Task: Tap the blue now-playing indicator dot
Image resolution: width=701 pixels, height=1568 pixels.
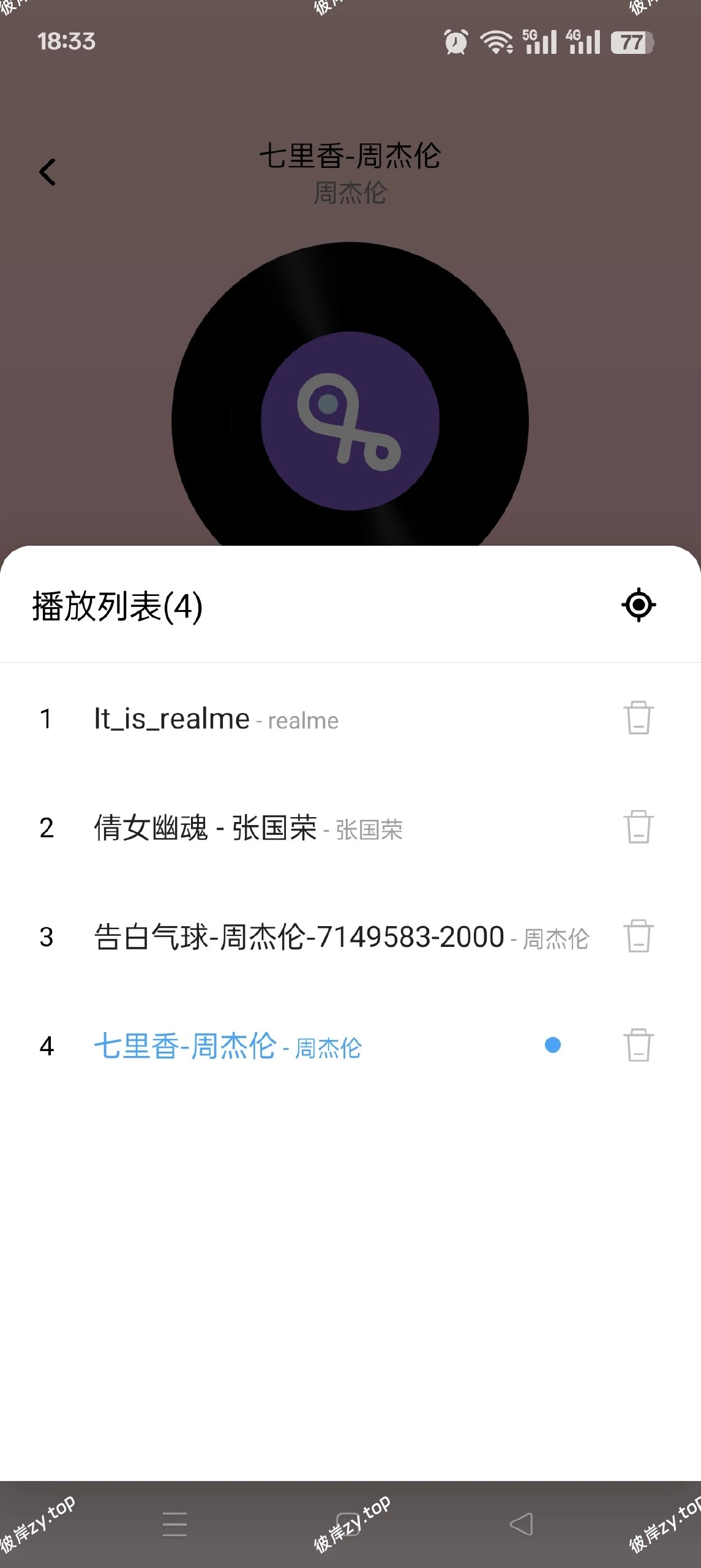Action: point(553,1046)
